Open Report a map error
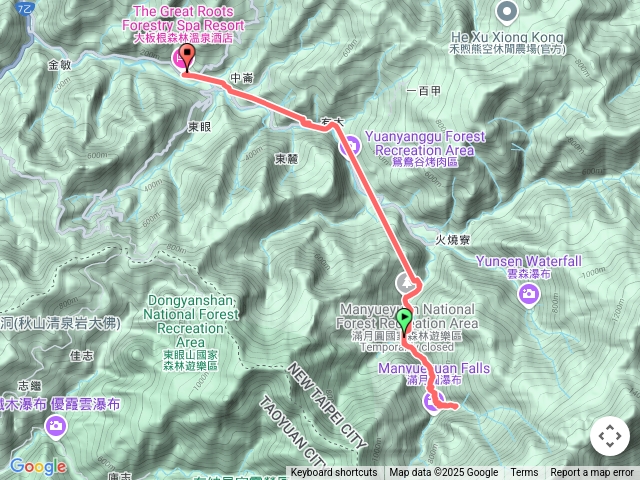 (x=592, y=473)
